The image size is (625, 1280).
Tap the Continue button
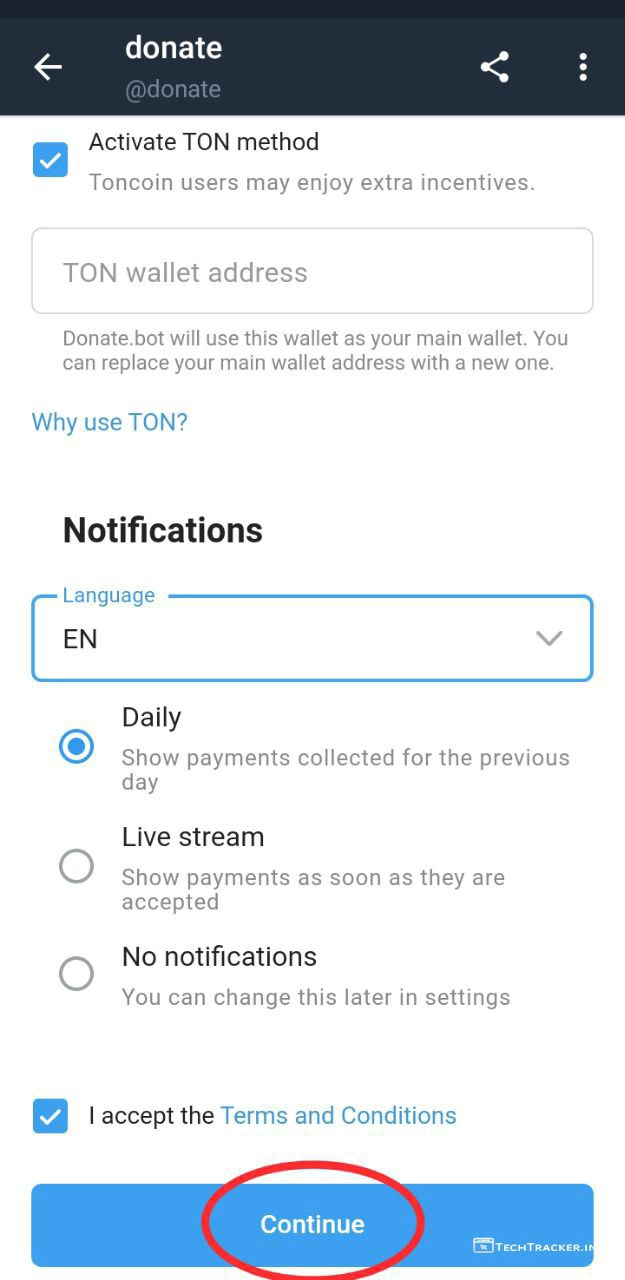pos(312,1225)
